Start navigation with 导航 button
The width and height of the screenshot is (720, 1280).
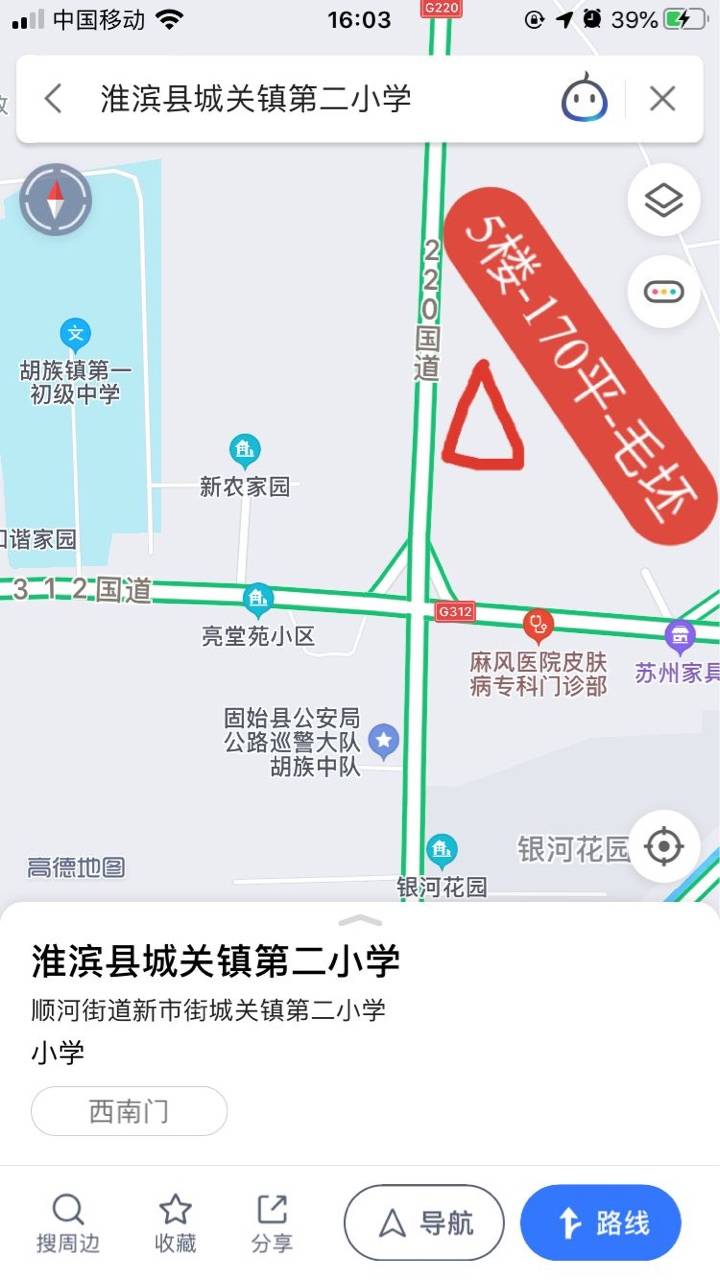point(424,1223)
